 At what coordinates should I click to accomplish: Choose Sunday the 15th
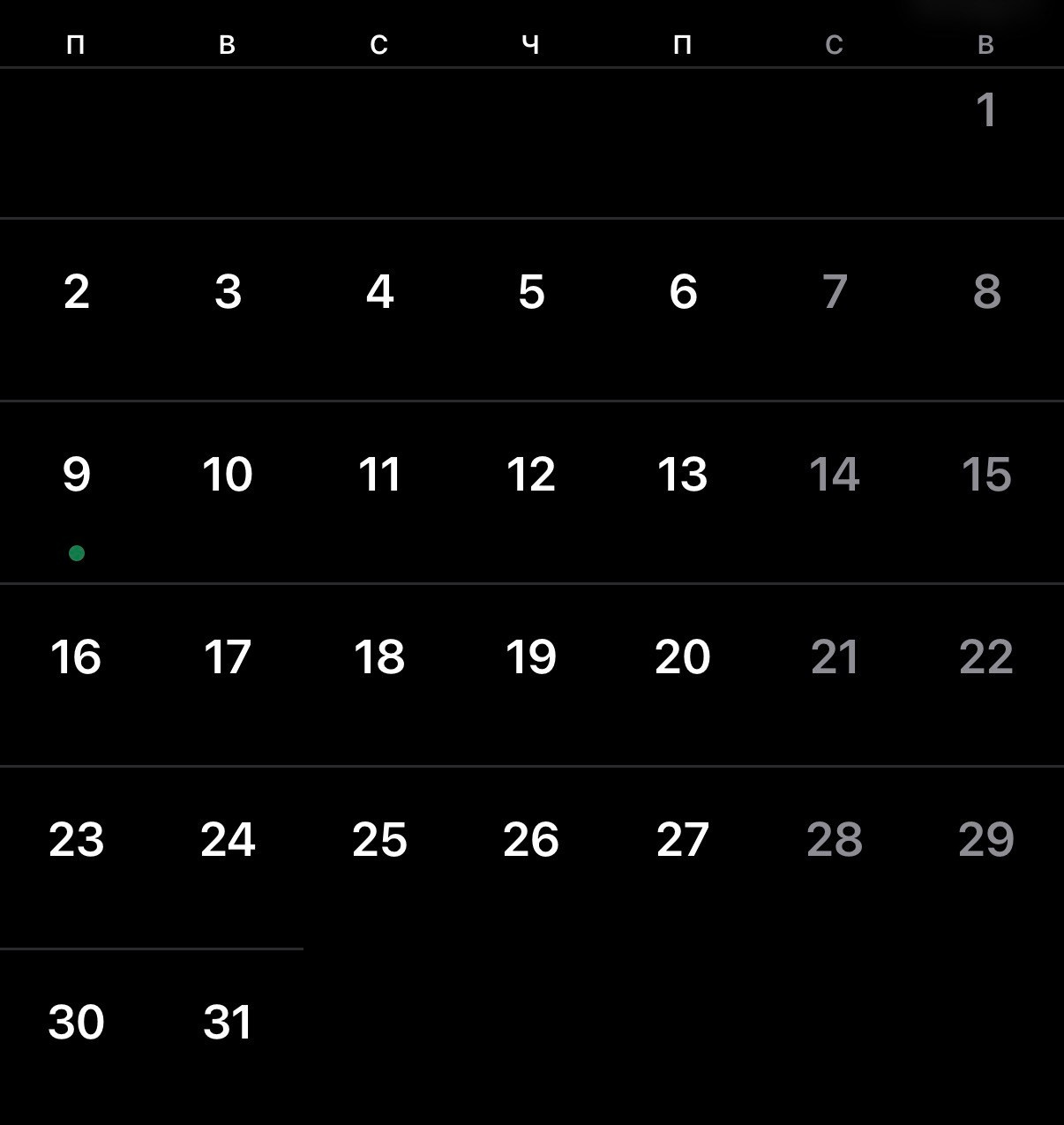(985, 476)
